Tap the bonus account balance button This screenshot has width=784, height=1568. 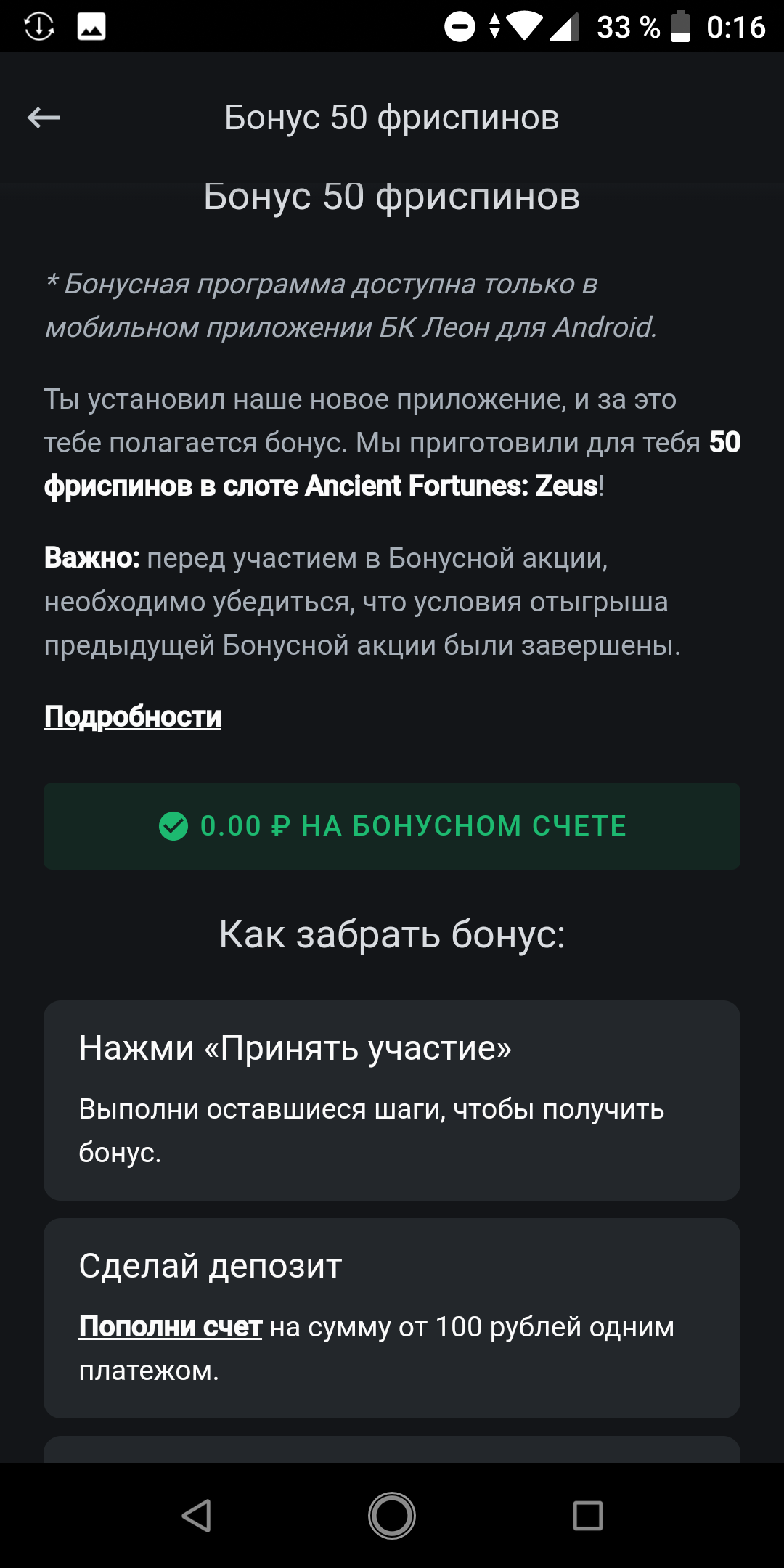[x=392, y=826]
